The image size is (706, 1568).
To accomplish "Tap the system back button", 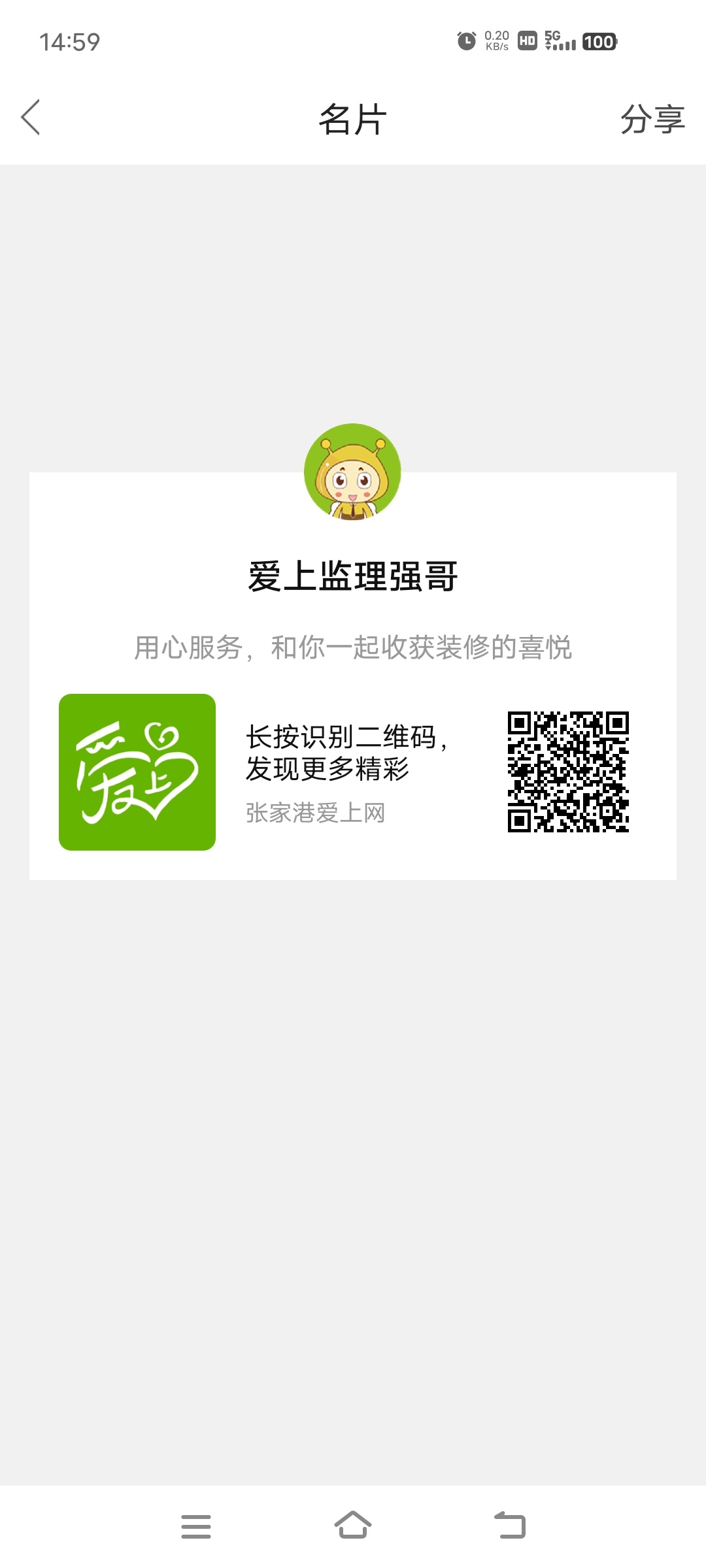I will tap(510, 1526).
